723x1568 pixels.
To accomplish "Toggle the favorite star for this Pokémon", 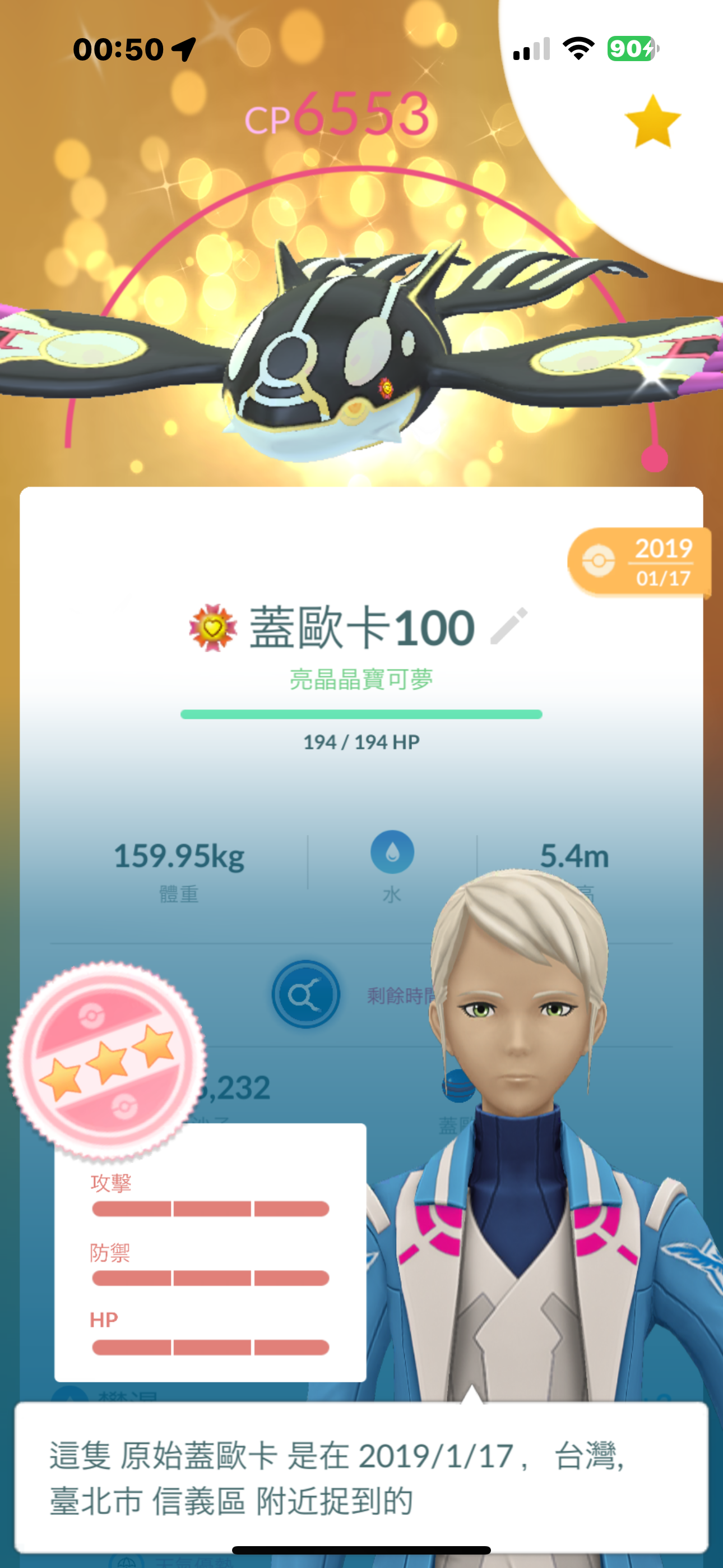I will tap(652, 122).
